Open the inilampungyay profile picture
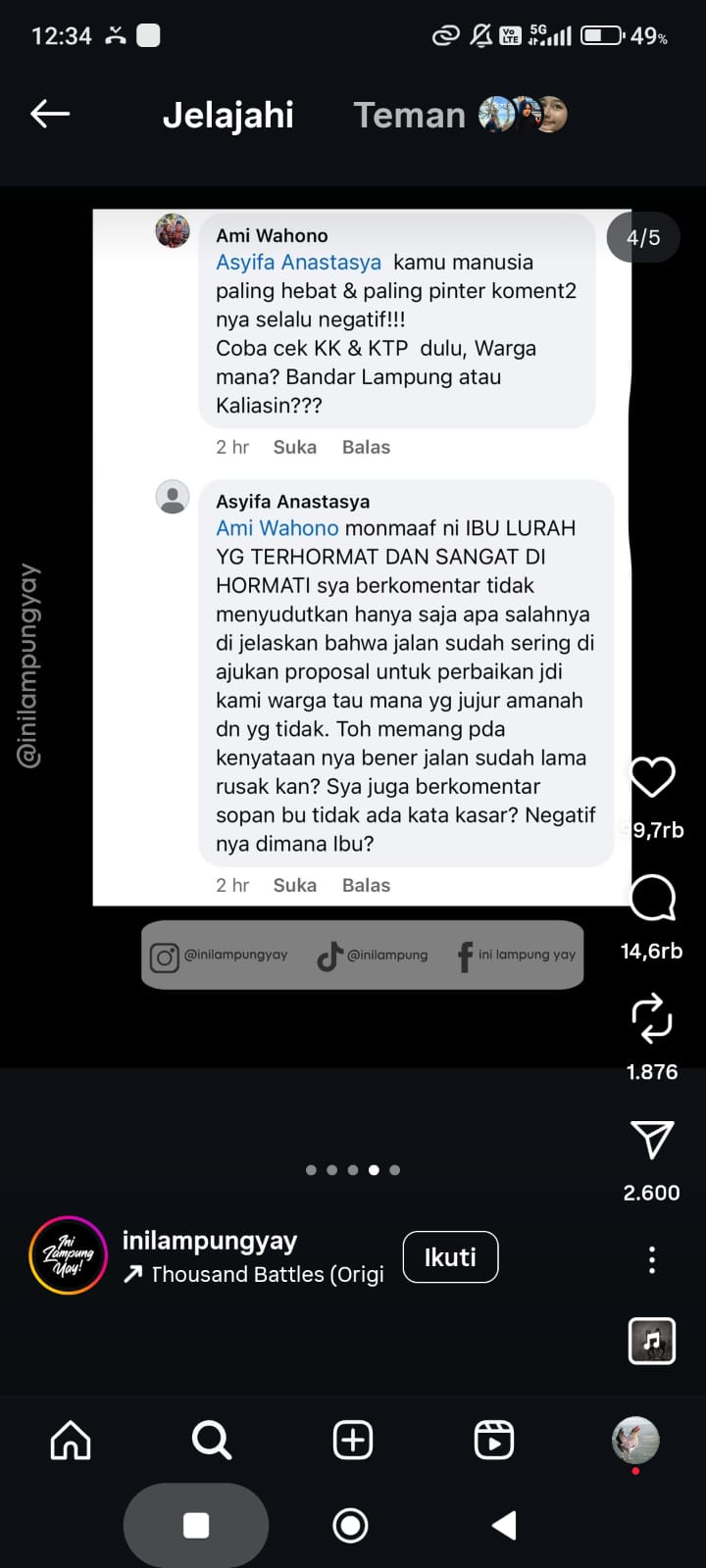Viewport: 706px width, 1568px height. (68, 1255)
